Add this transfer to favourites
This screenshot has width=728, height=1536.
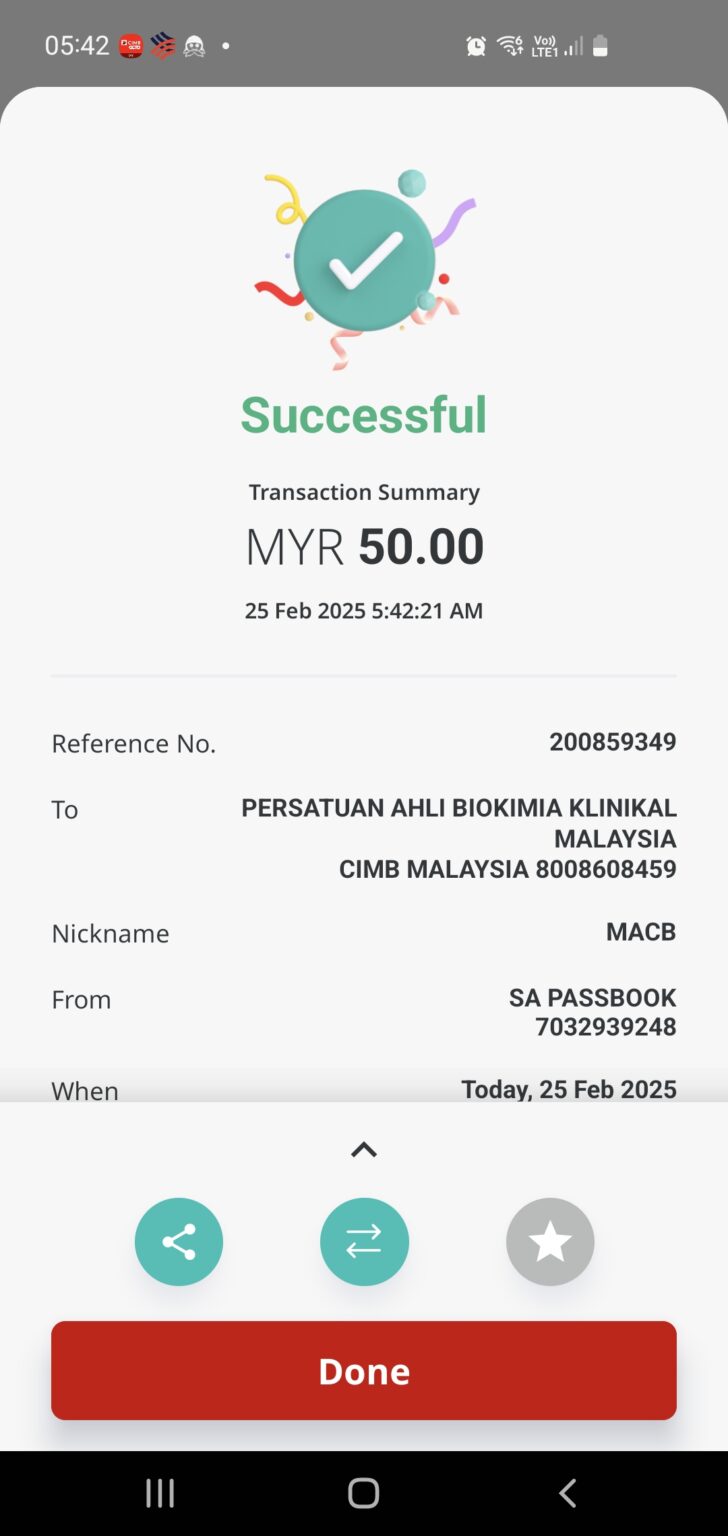[x=550, y=1242]
